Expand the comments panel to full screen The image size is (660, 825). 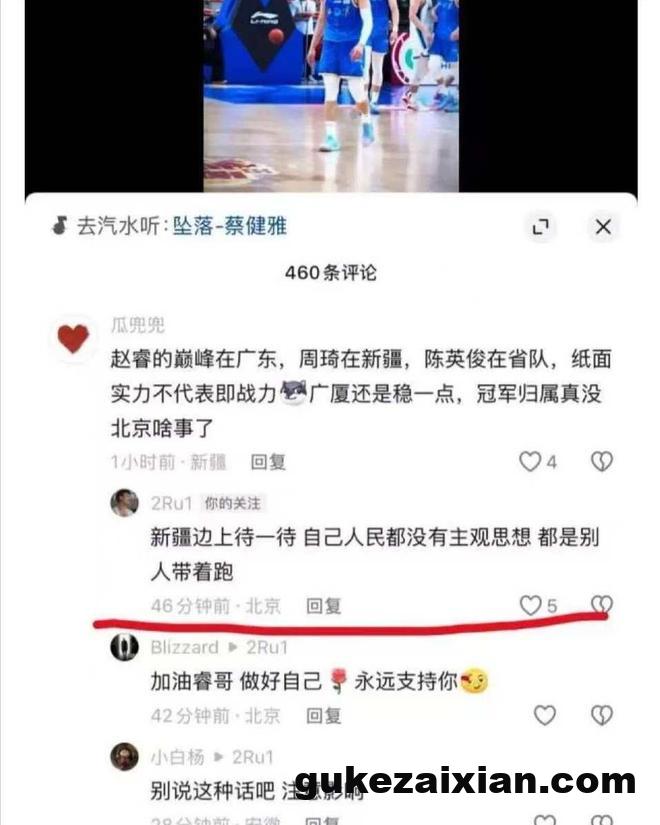(540, 227)
